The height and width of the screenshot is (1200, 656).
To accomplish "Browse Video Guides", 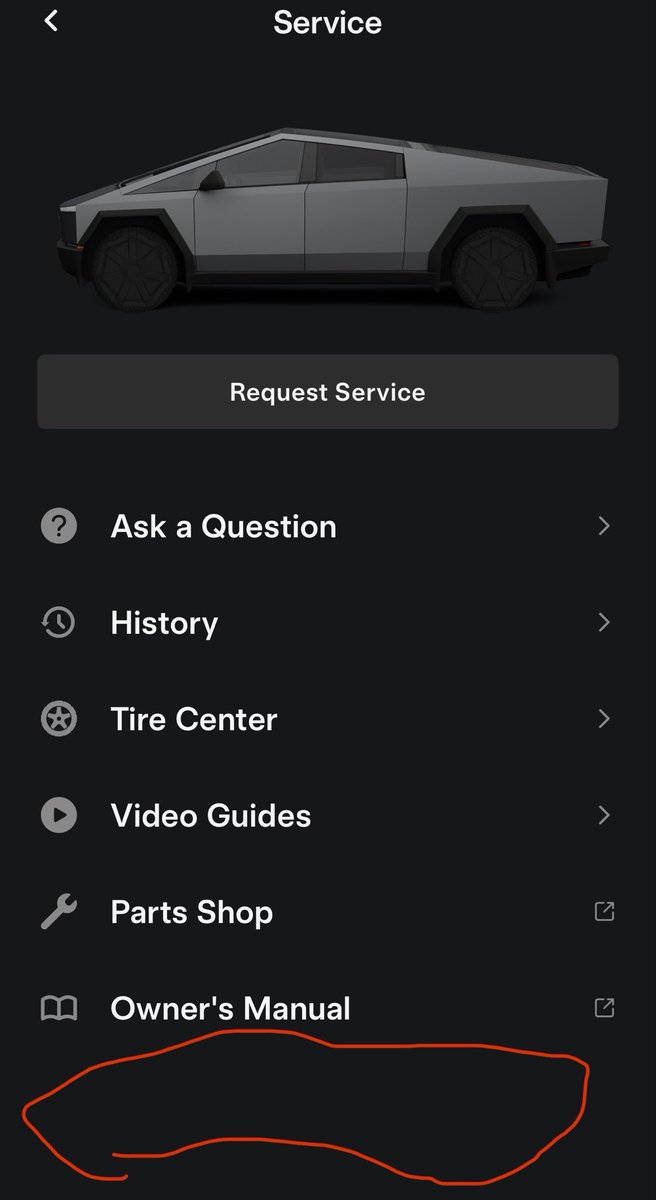I will pos(326,815).
